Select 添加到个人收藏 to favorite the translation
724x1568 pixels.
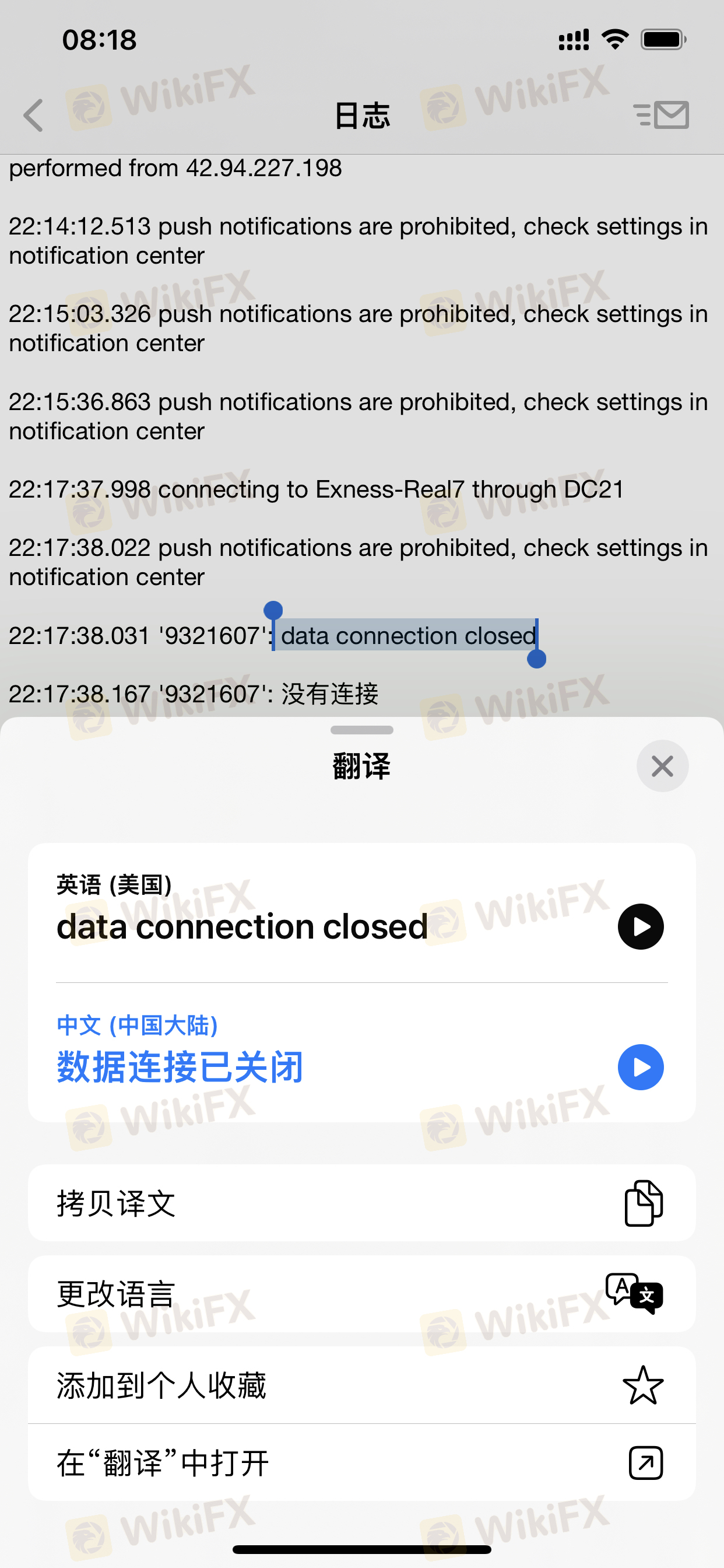point(361,1385)
